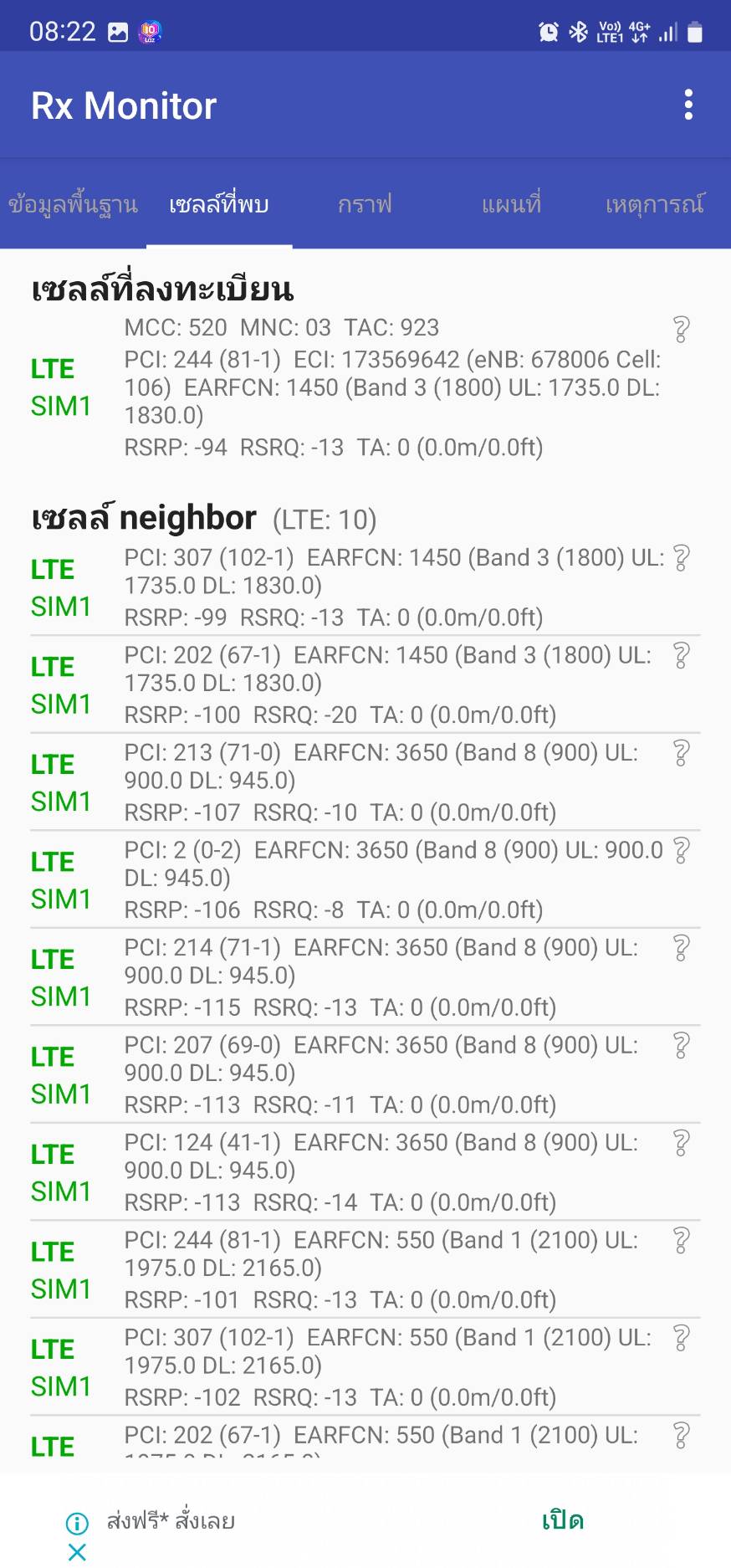Switch to the เหตุการณ์ tab
731x1568 pixels.
[655, 204]
